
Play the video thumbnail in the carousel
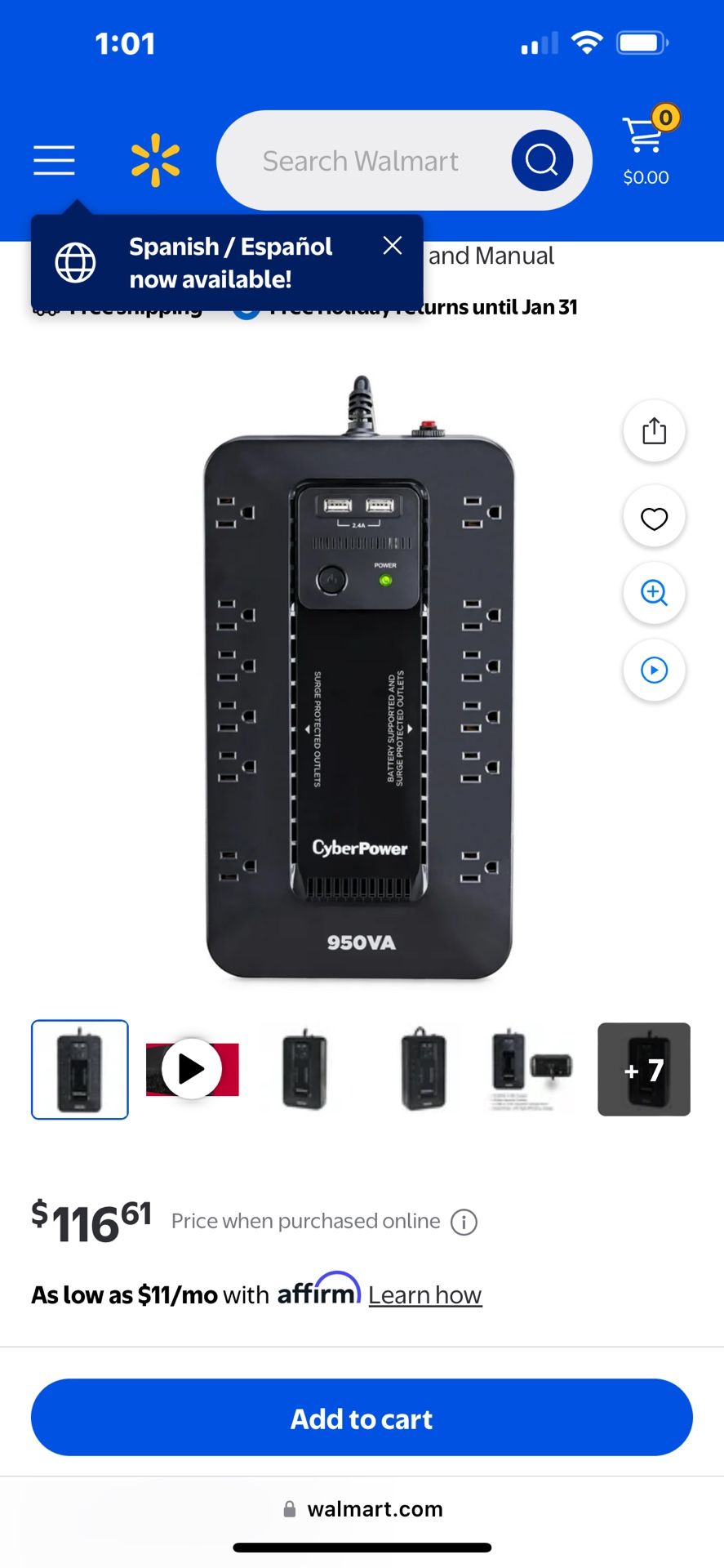(192, 1069)
